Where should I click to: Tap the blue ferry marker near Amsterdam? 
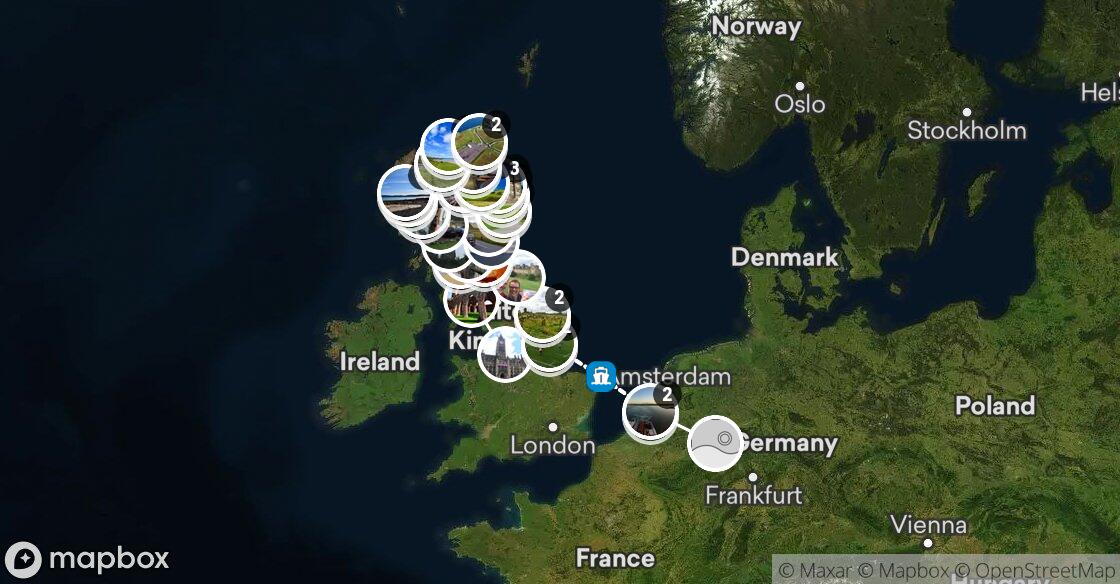click(x=601, y=377)
